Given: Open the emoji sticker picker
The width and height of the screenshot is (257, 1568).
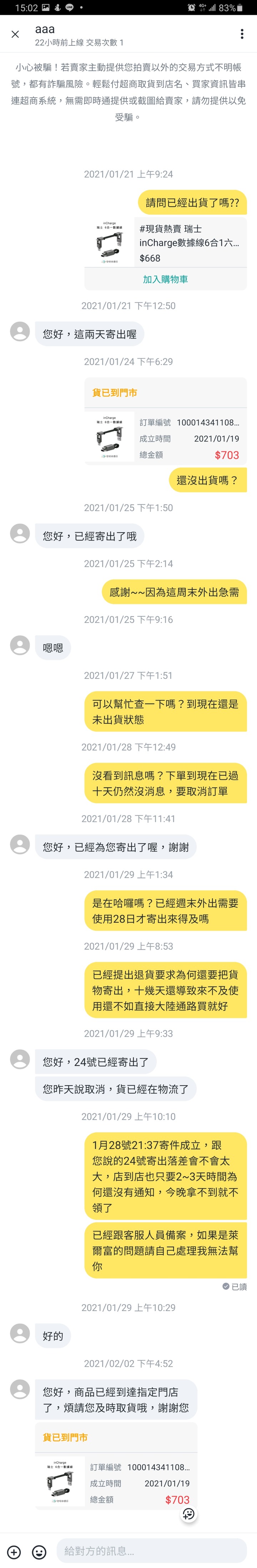Looking at the screenshot, I should [x=39, y=1552].
